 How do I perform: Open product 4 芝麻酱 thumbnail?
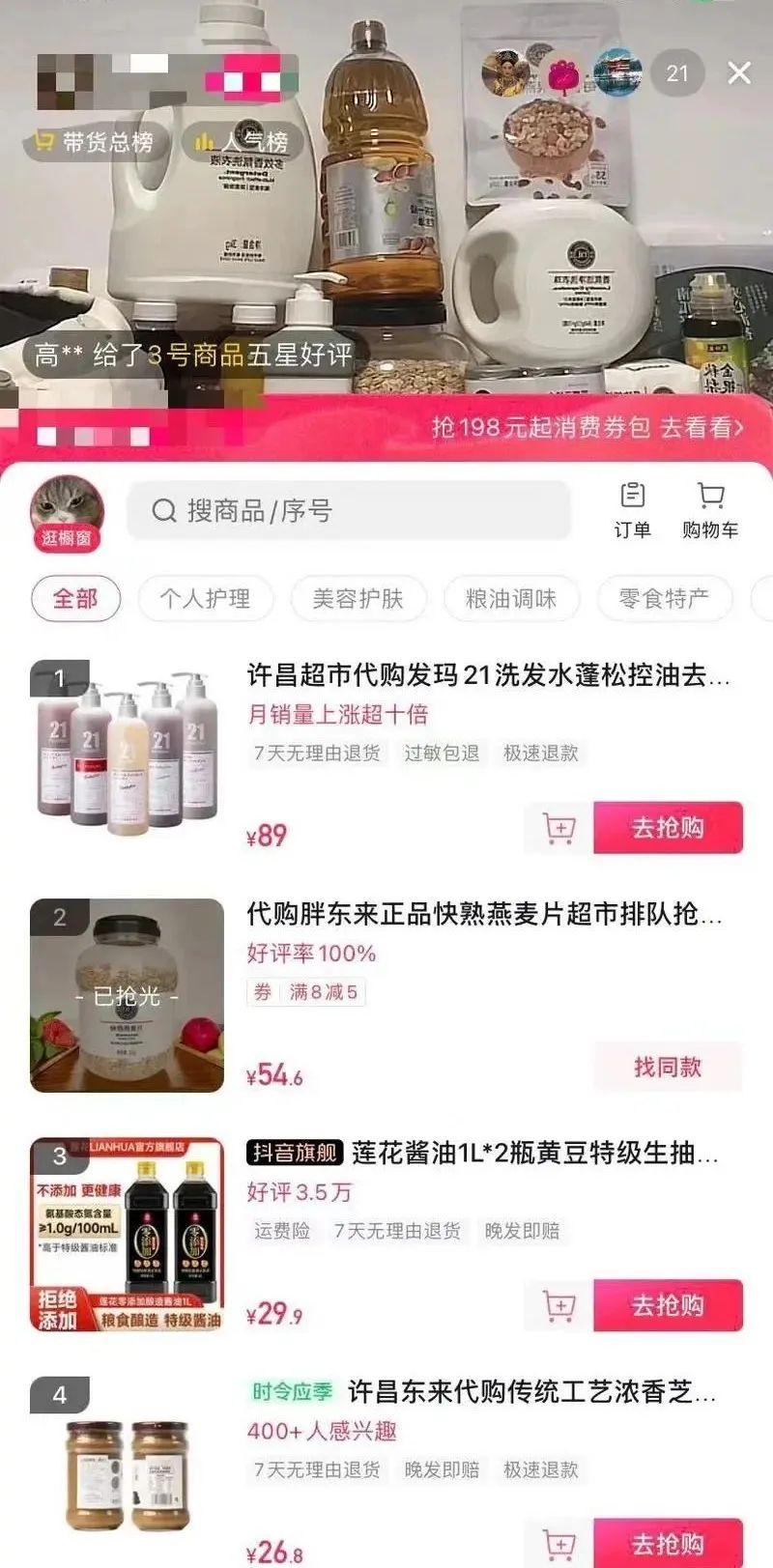coord(127,1473)
